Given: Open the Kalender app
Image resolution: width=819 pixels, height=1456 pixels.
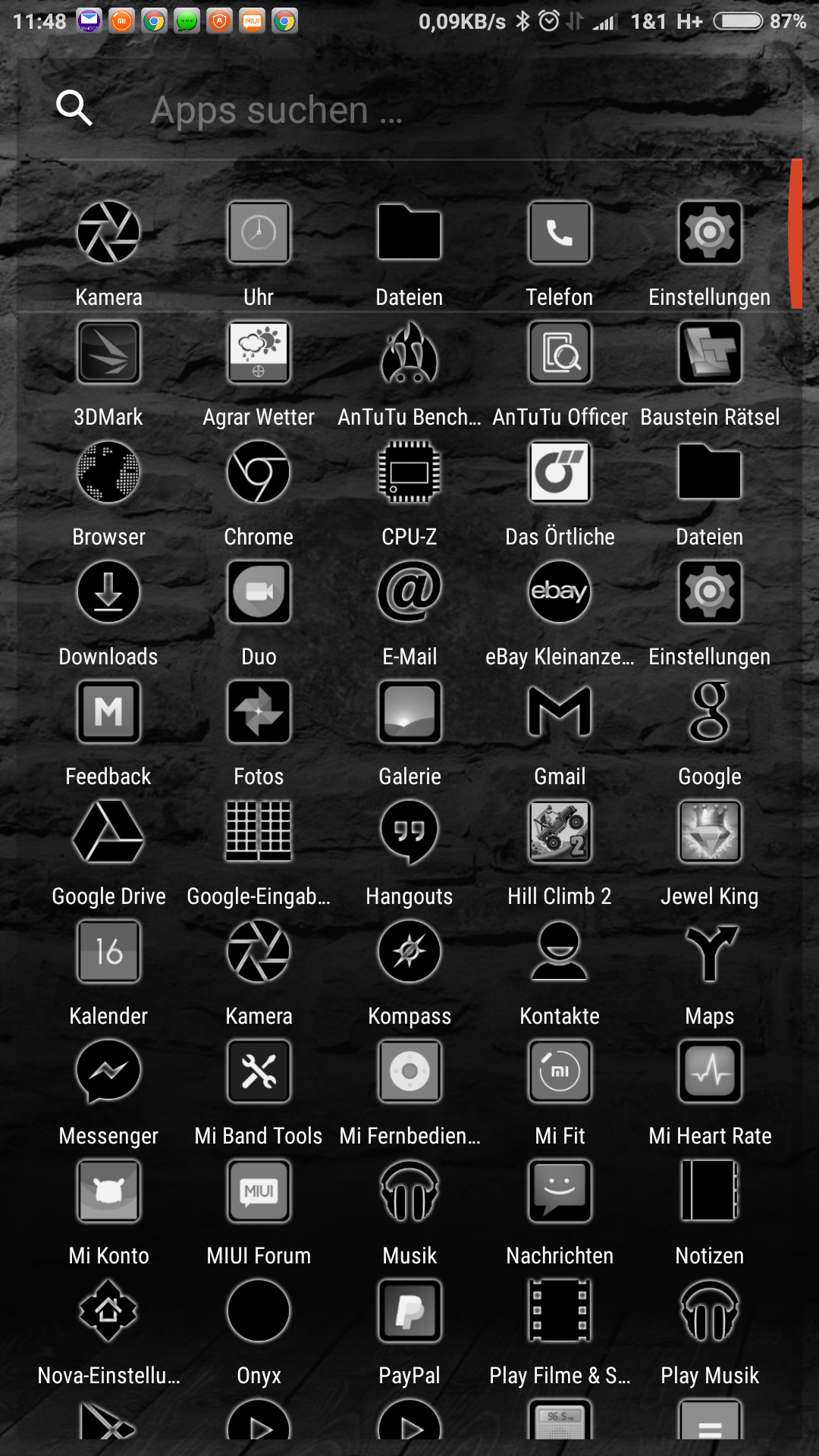Looking at the screenshot, I should click(108, 952).
